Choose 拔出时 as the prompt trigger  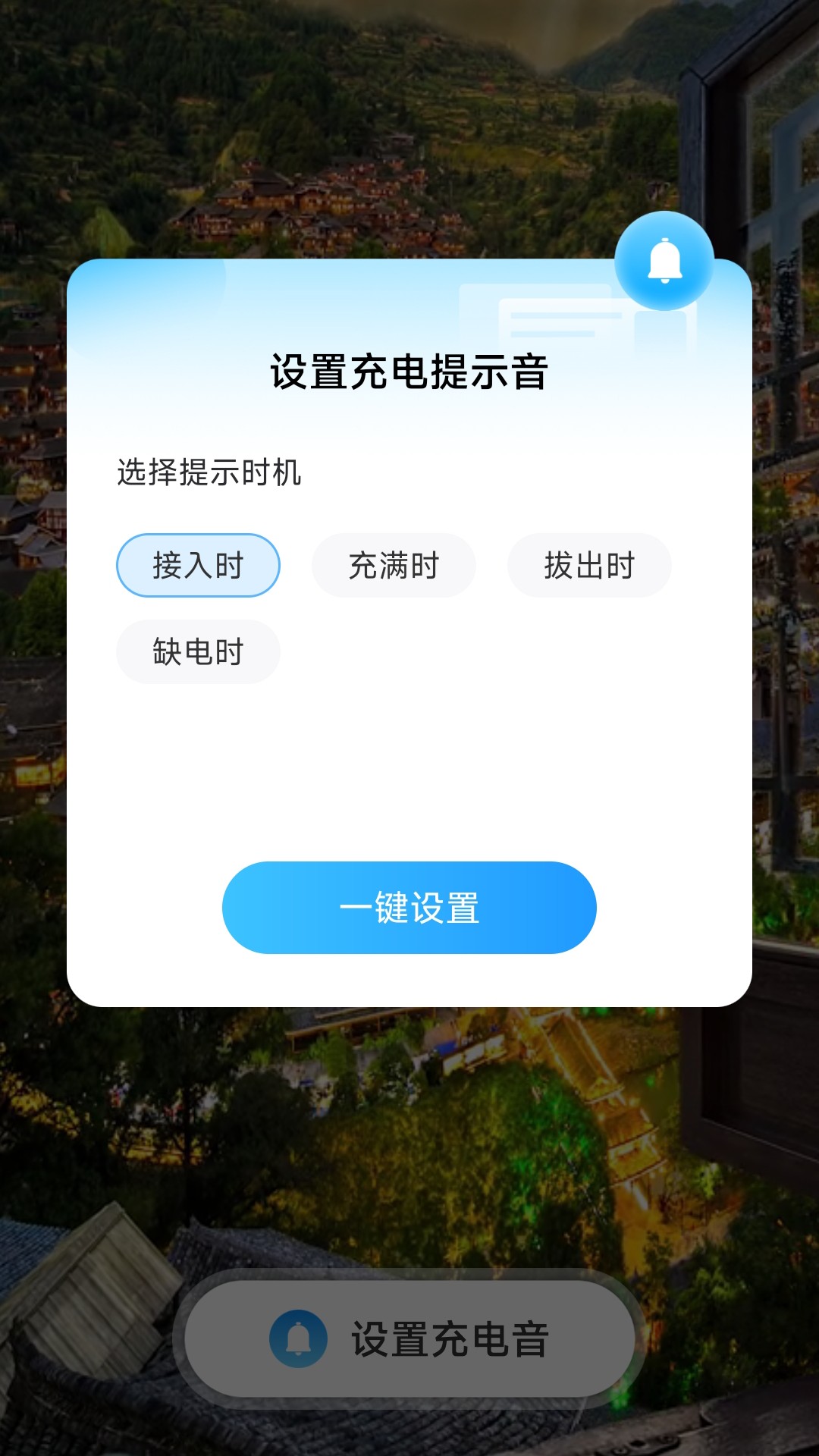click(588, 564)
